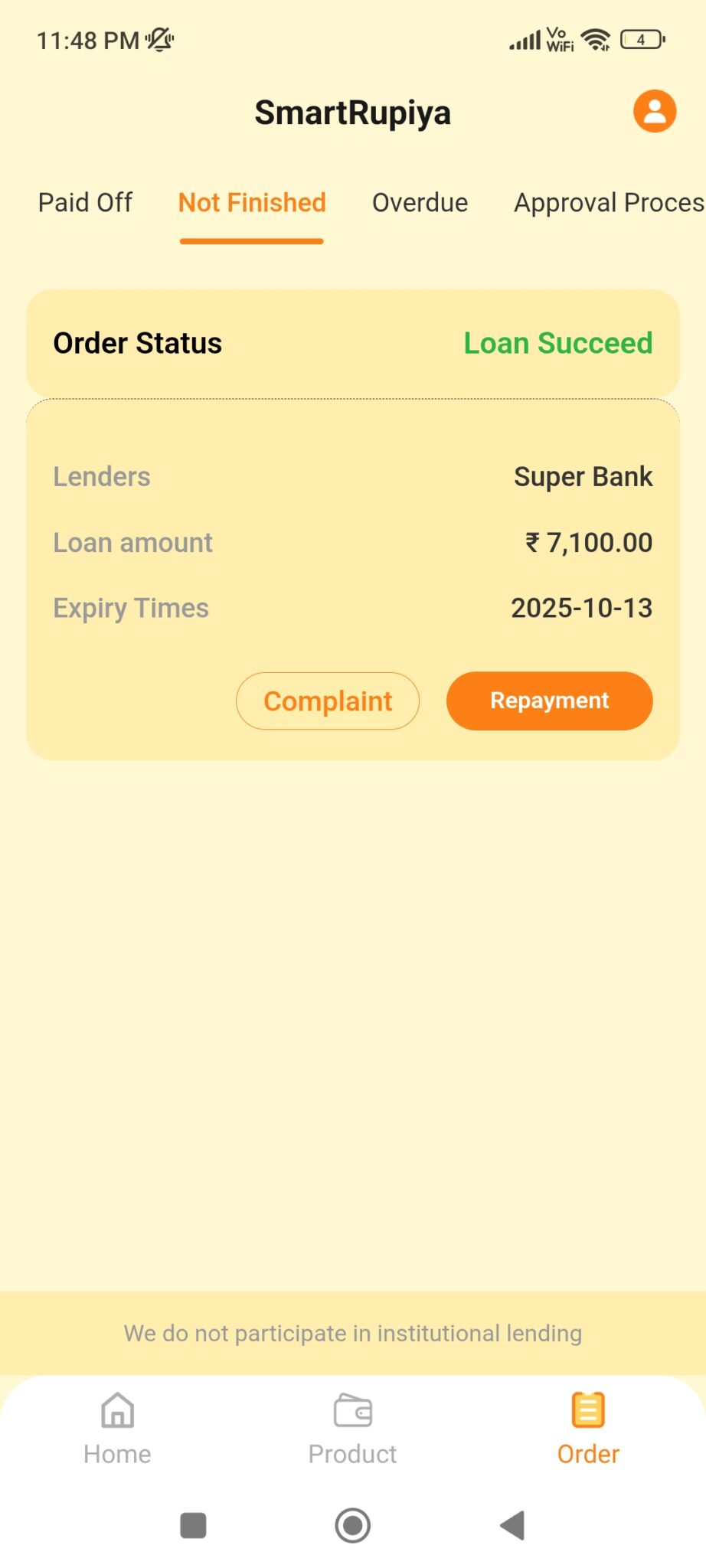
Task: Tap the Home navigation icon
Action: pos(116,1422)
